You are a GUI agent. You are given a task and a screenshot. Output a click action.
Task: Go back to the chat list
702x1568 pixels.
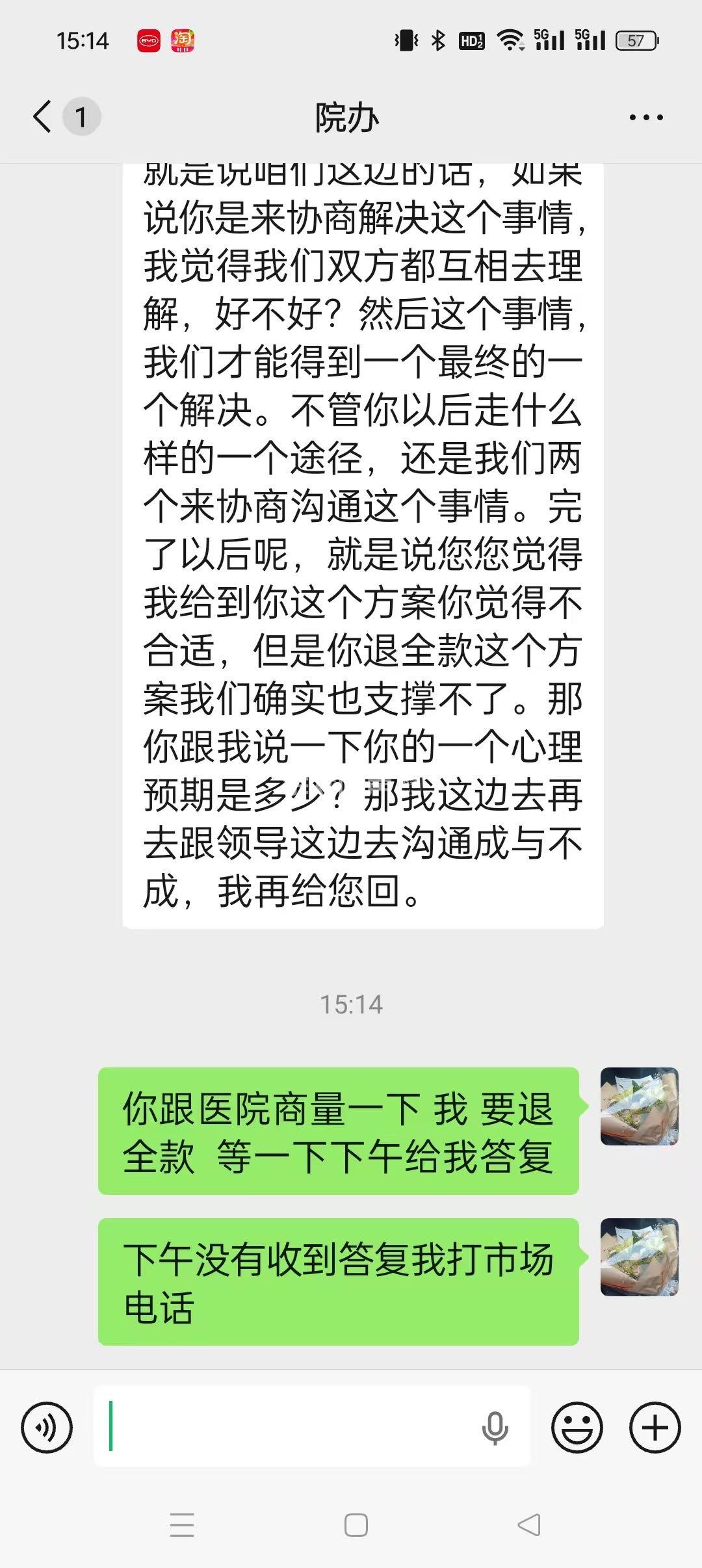point(43,117)
